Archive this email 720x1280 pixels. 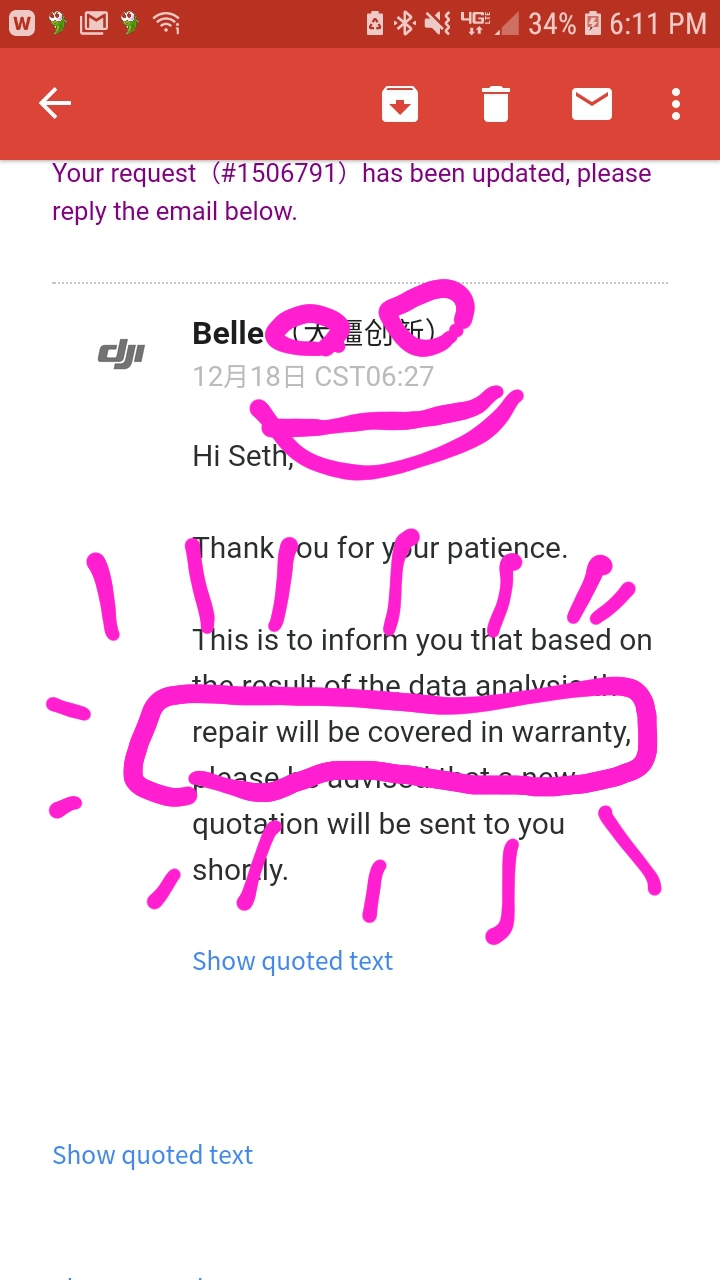pyautogui.click(x=400, y=103)
